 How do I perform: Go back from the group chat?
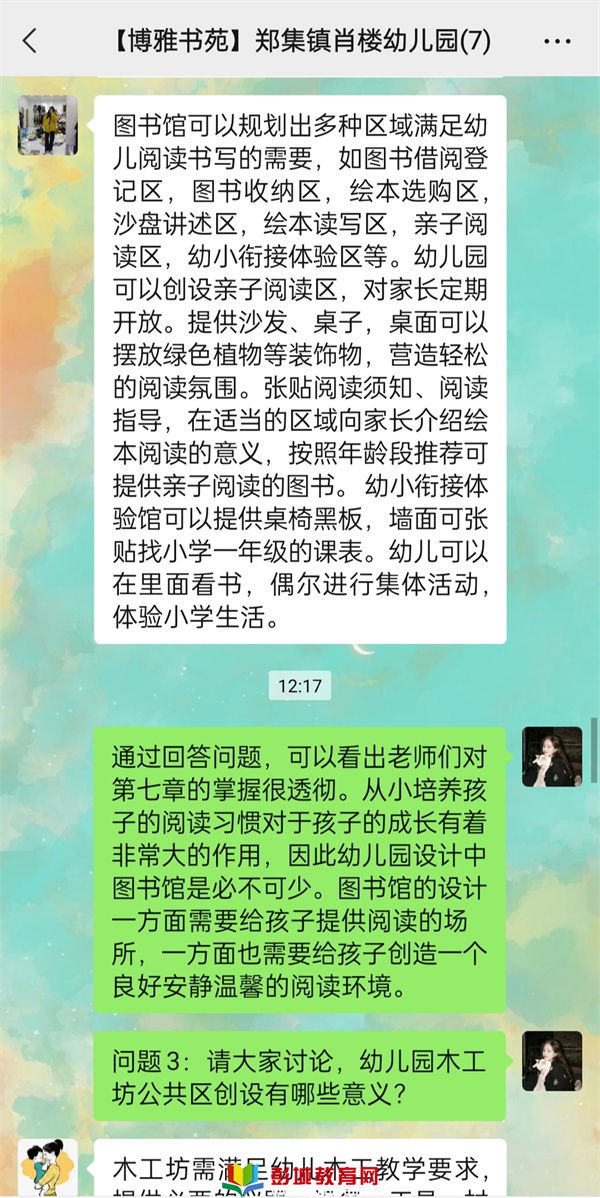point(29,40)
